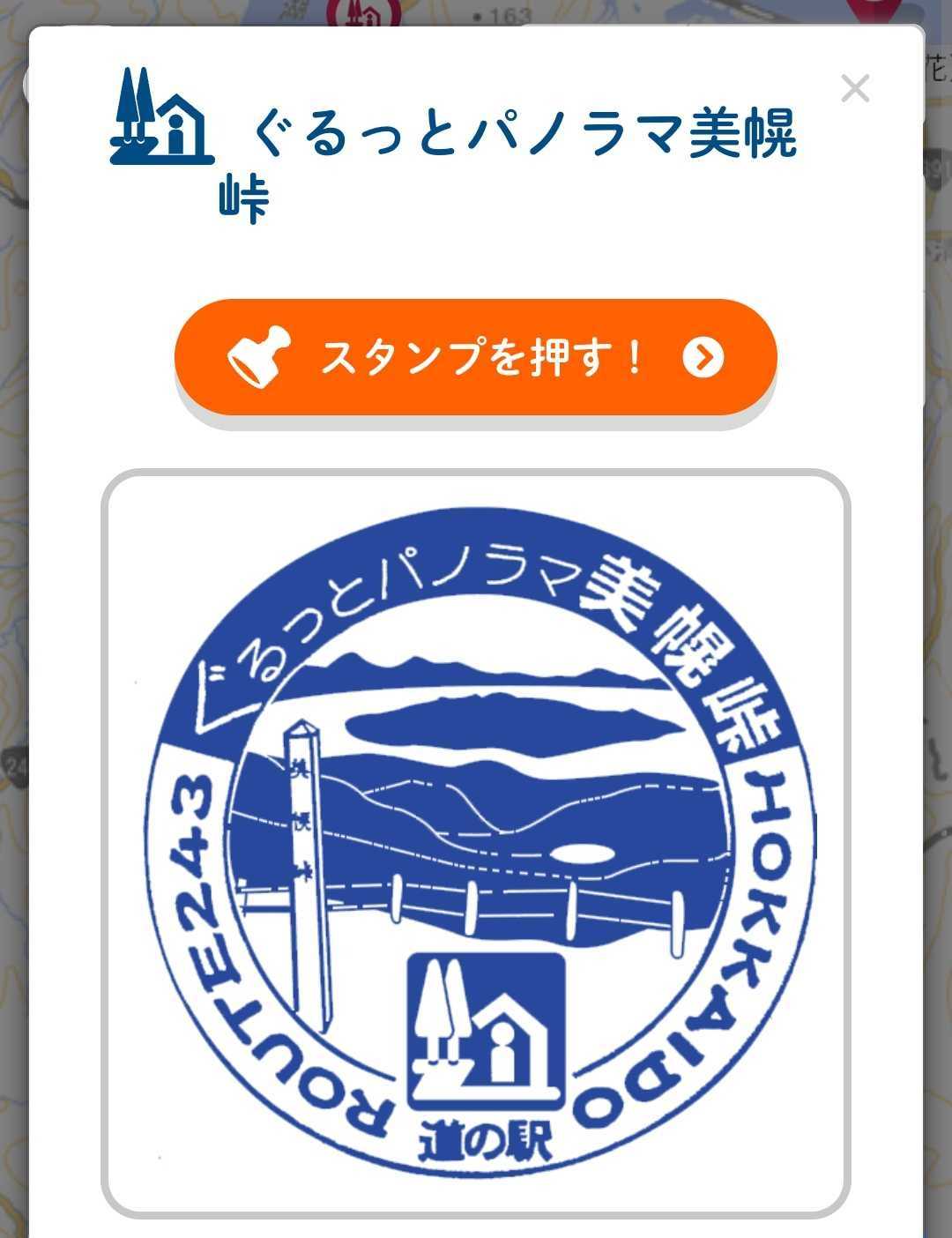Tap the orange スタンプを押す! button
The width and height of the screenshot is (952, 1238).
[475, 357]
